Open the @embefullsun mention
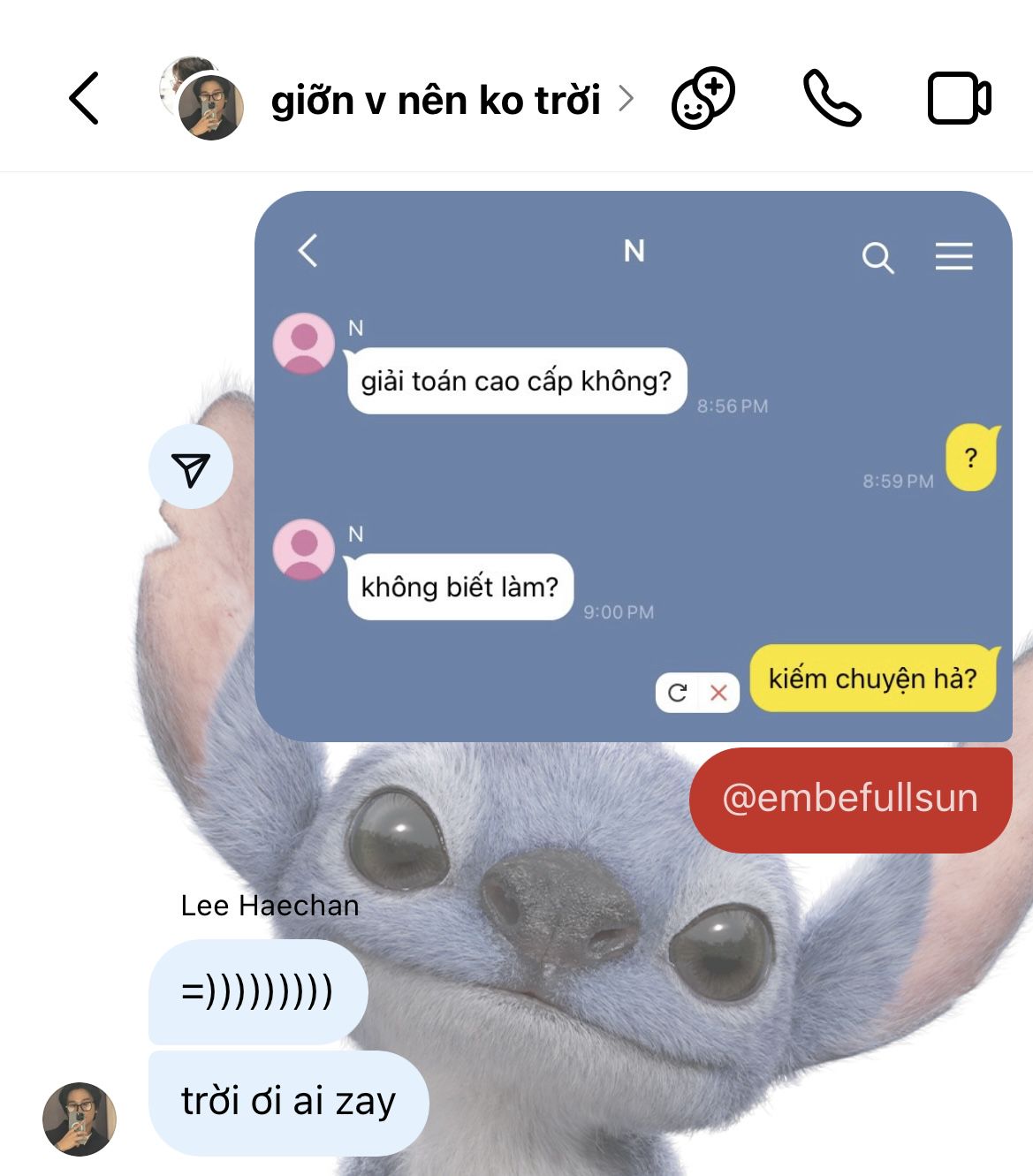This screenshot has width=1033, height=1176. (850, 799)
